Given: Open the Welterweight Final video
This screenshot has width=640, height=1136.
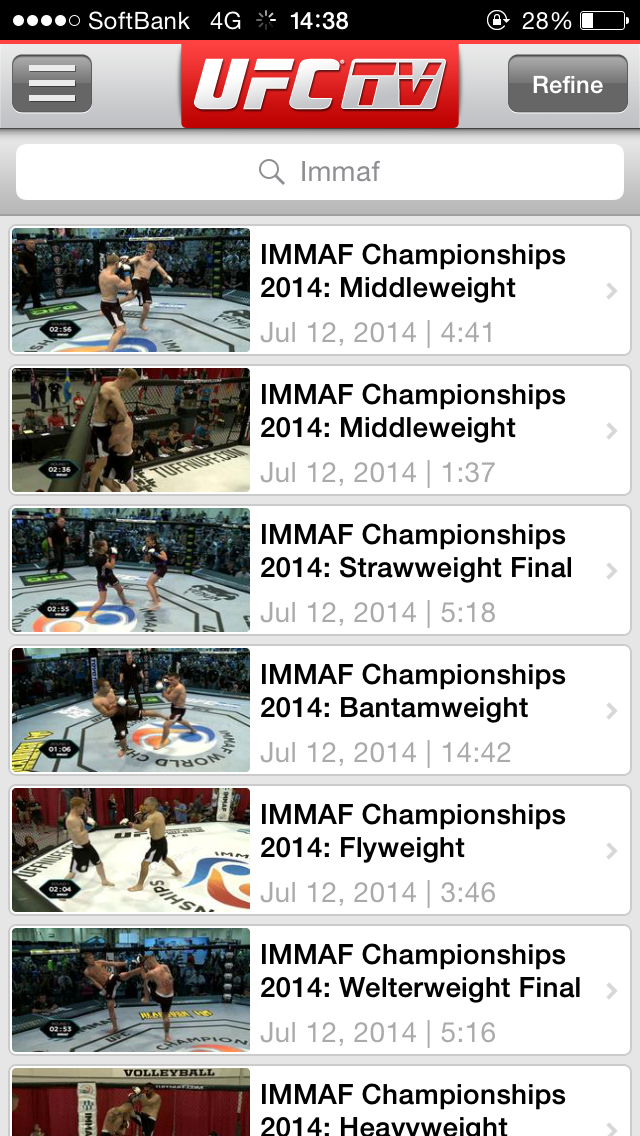Looking at the screenshot, I should click(x=320, y=990).
